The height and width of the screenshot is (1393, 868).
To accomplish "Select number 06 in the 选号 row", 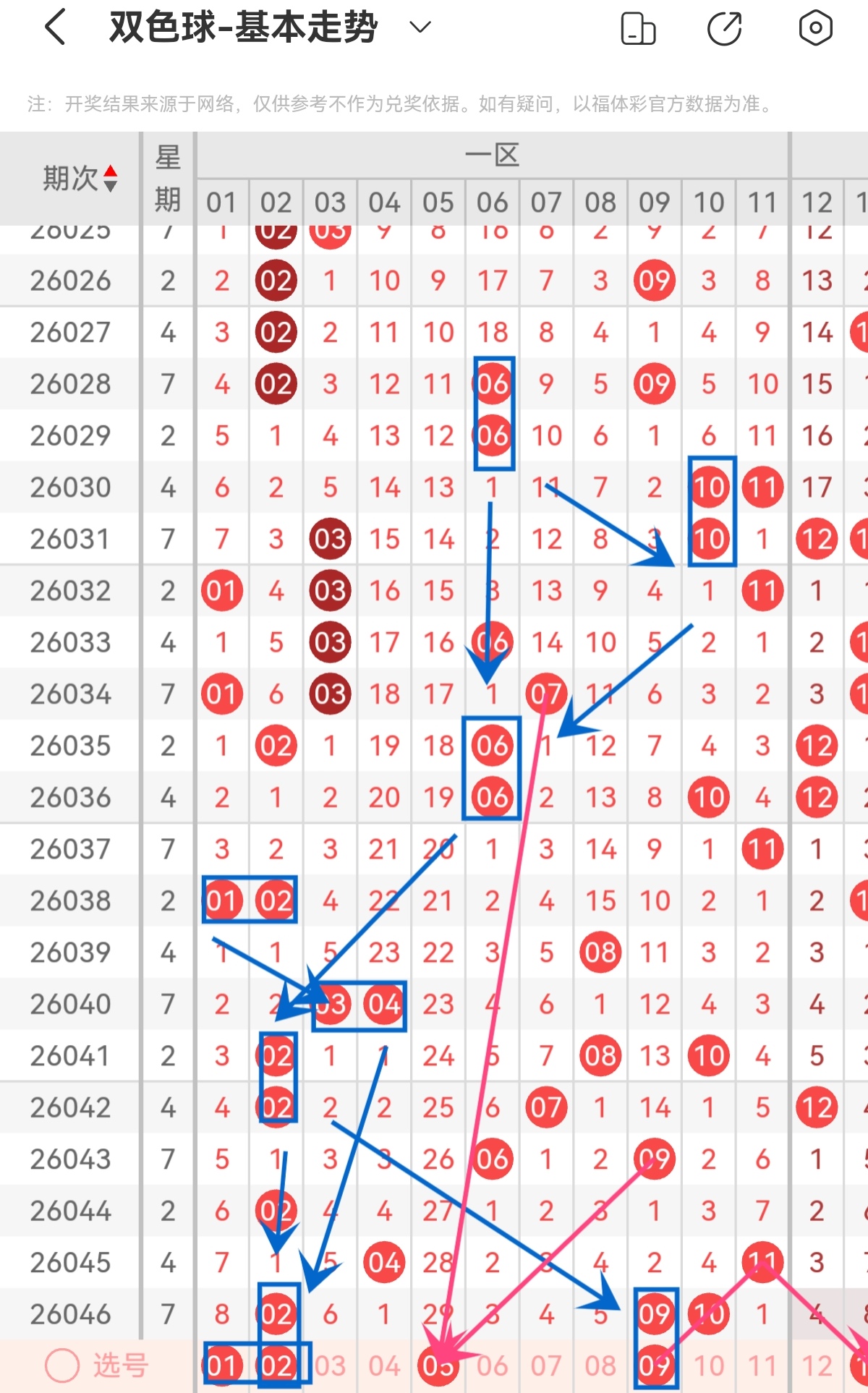I will [x=493, y=1366].
